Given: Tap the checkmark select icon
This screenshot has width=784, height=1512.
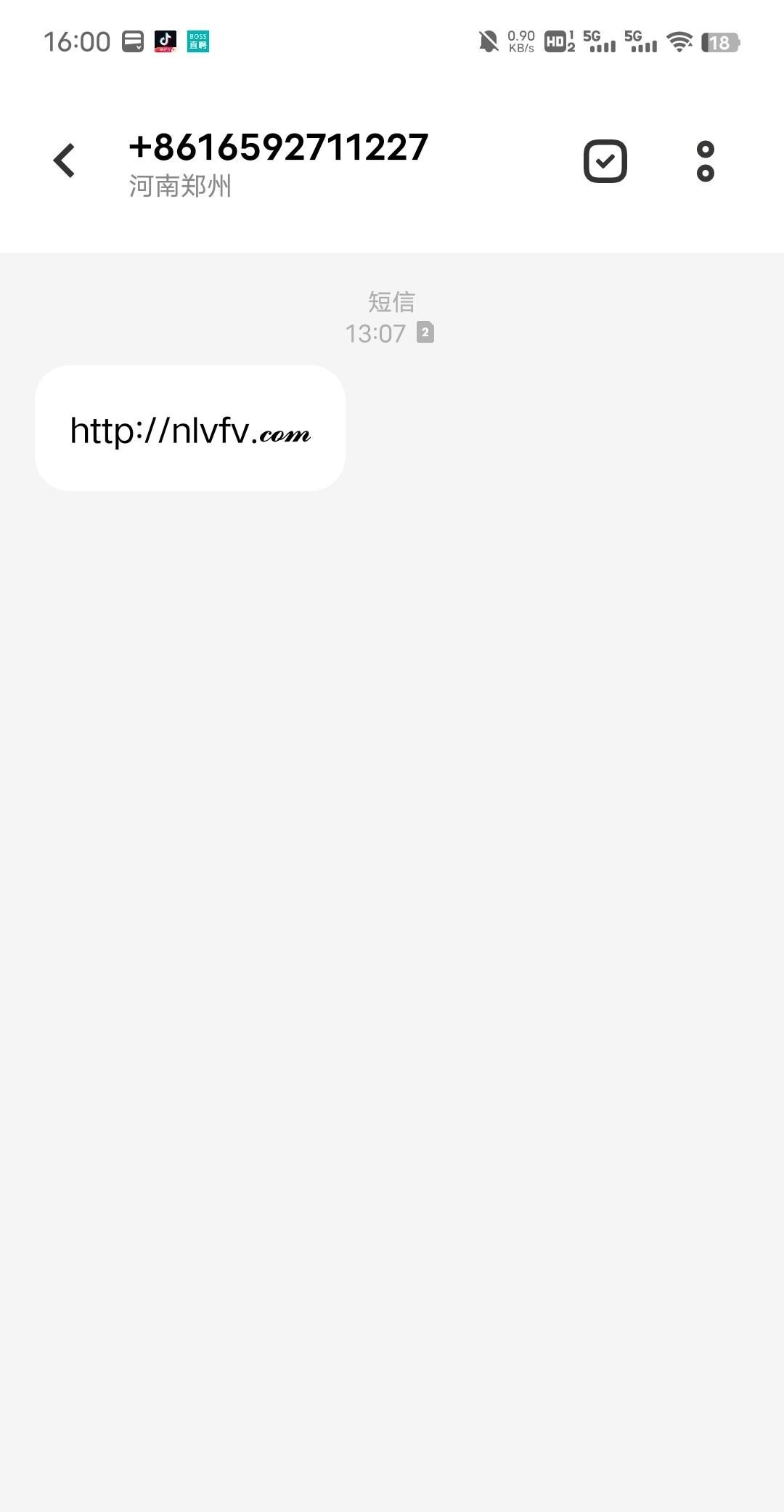Looking at the screenshot, I should (x=605, y=161).
